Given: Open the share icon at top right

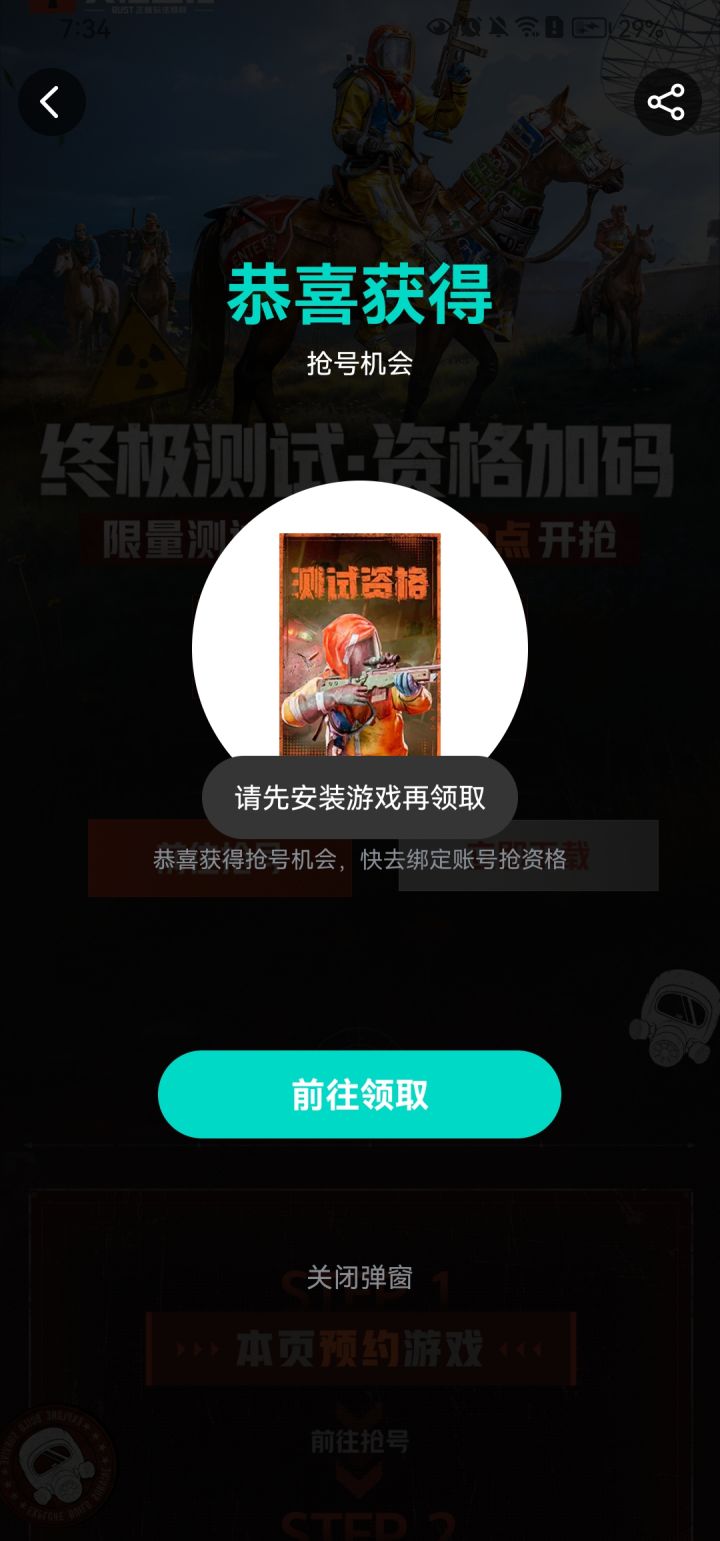Looking at the screenshot, I should coord(667,101).
